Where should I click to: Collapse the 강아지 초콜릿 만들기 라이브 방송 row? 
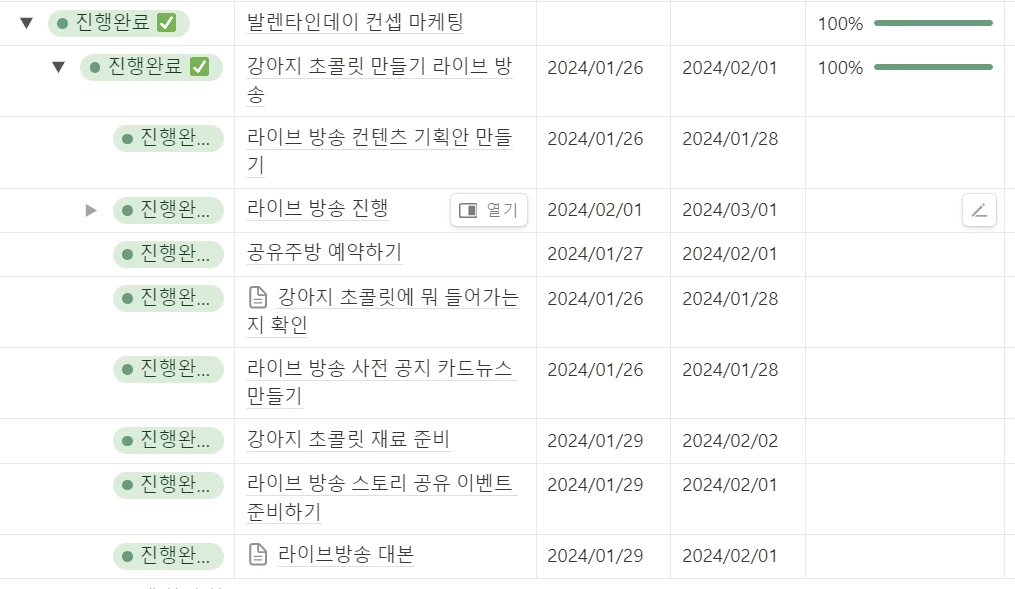[59, 67]
